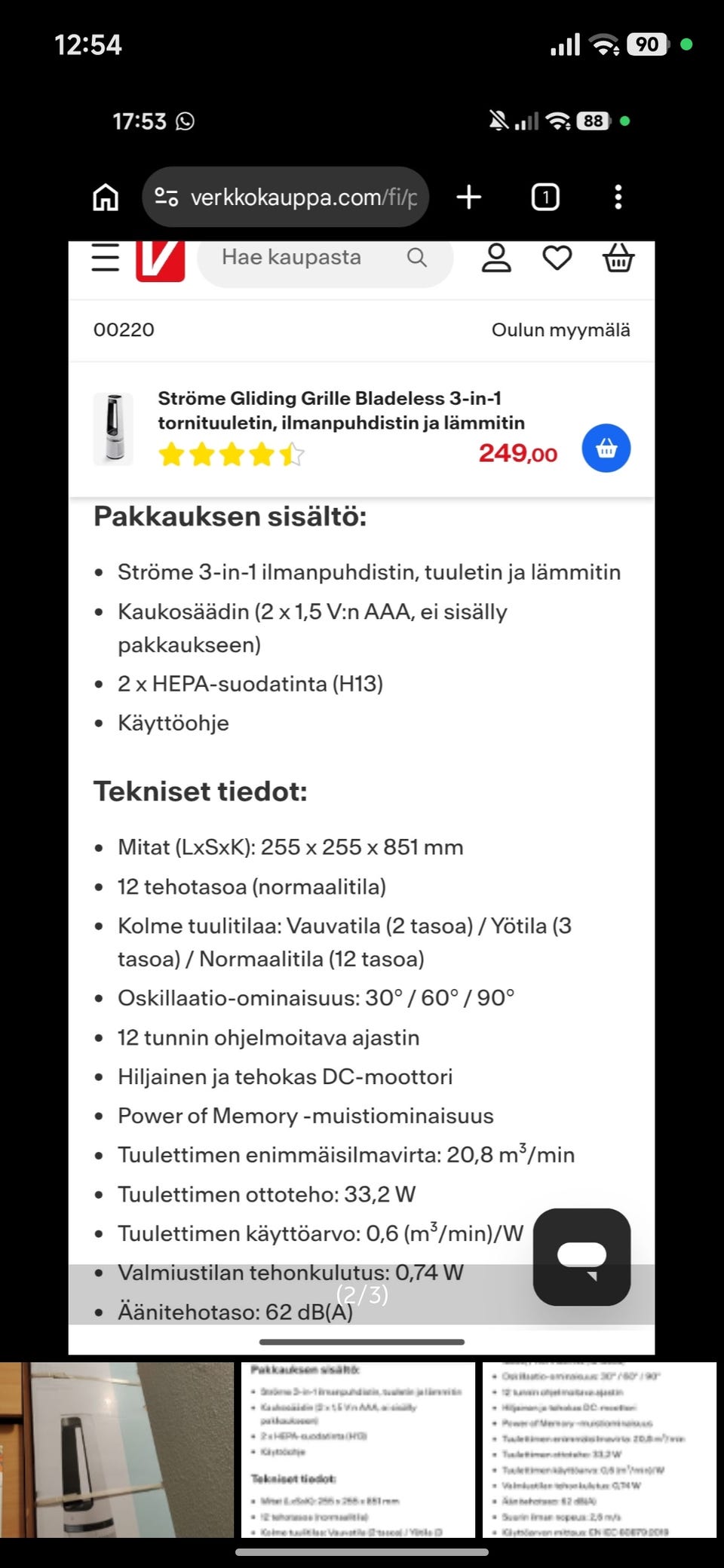The height and width of the screenshot is (1568, 724).
Task: Open the favorites heart icon
Action: coord(557,258)
